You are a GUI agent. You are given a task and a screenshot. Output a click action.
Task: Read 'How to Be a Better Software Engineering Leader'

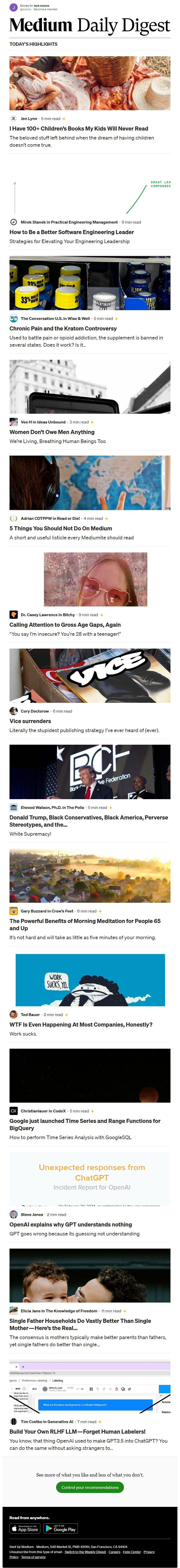72,232
